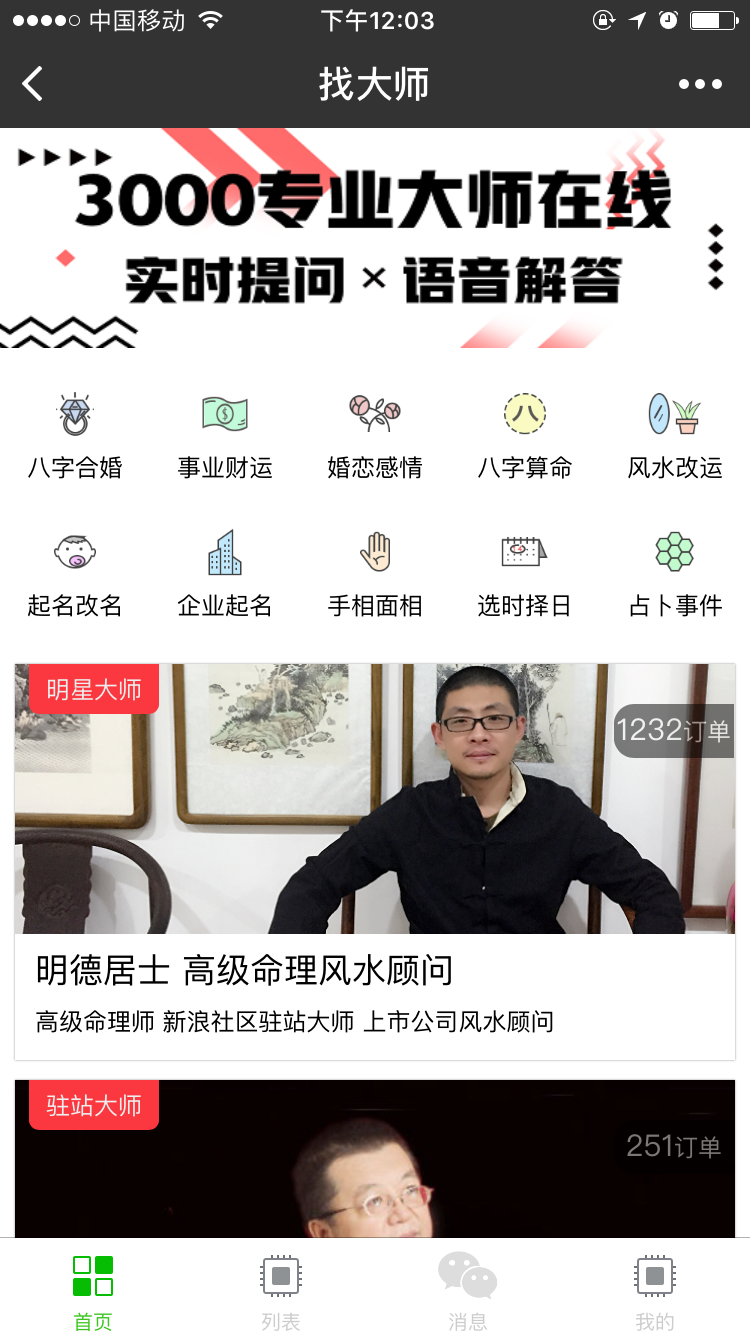This screenshot has width=750, height=1334.
Task: Go to the 我的 tab
Action: click(x=655, y=1290)
